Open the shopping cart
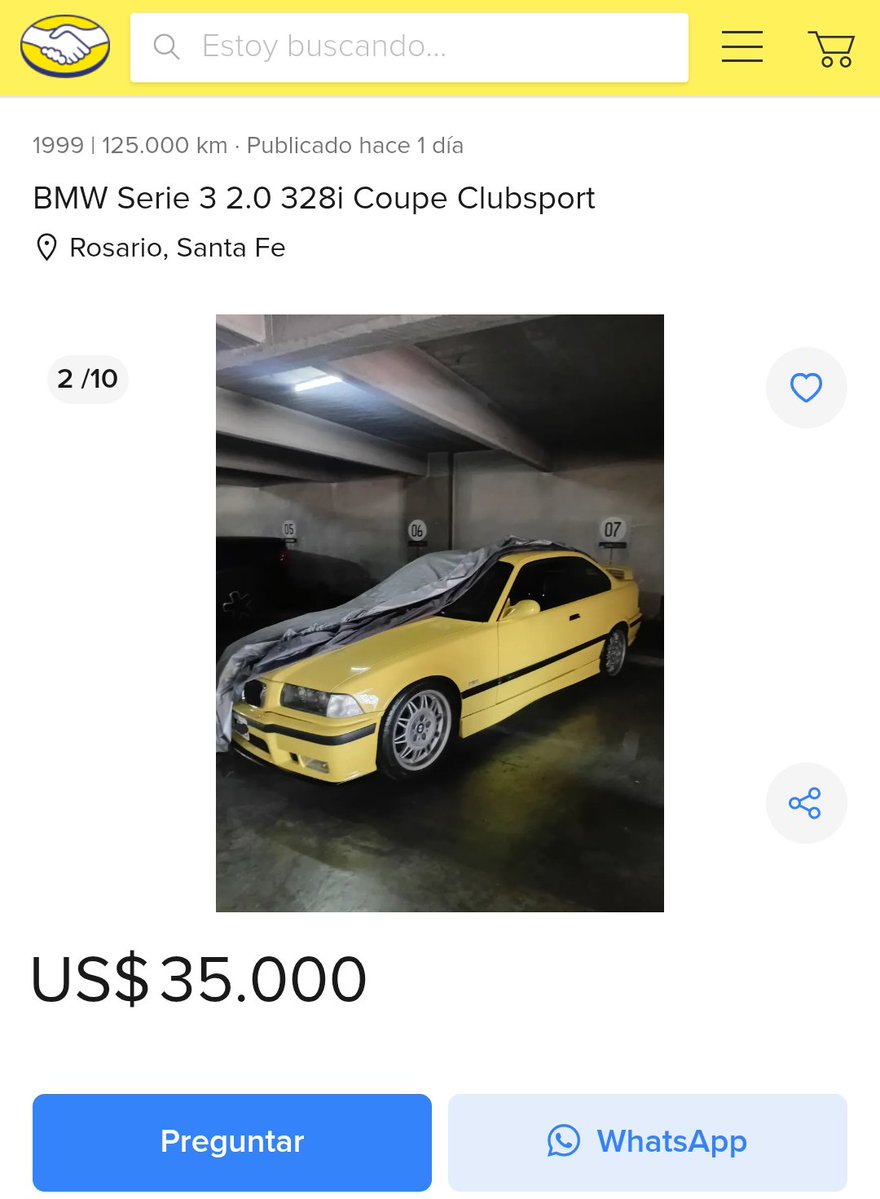 pos(830,48)
